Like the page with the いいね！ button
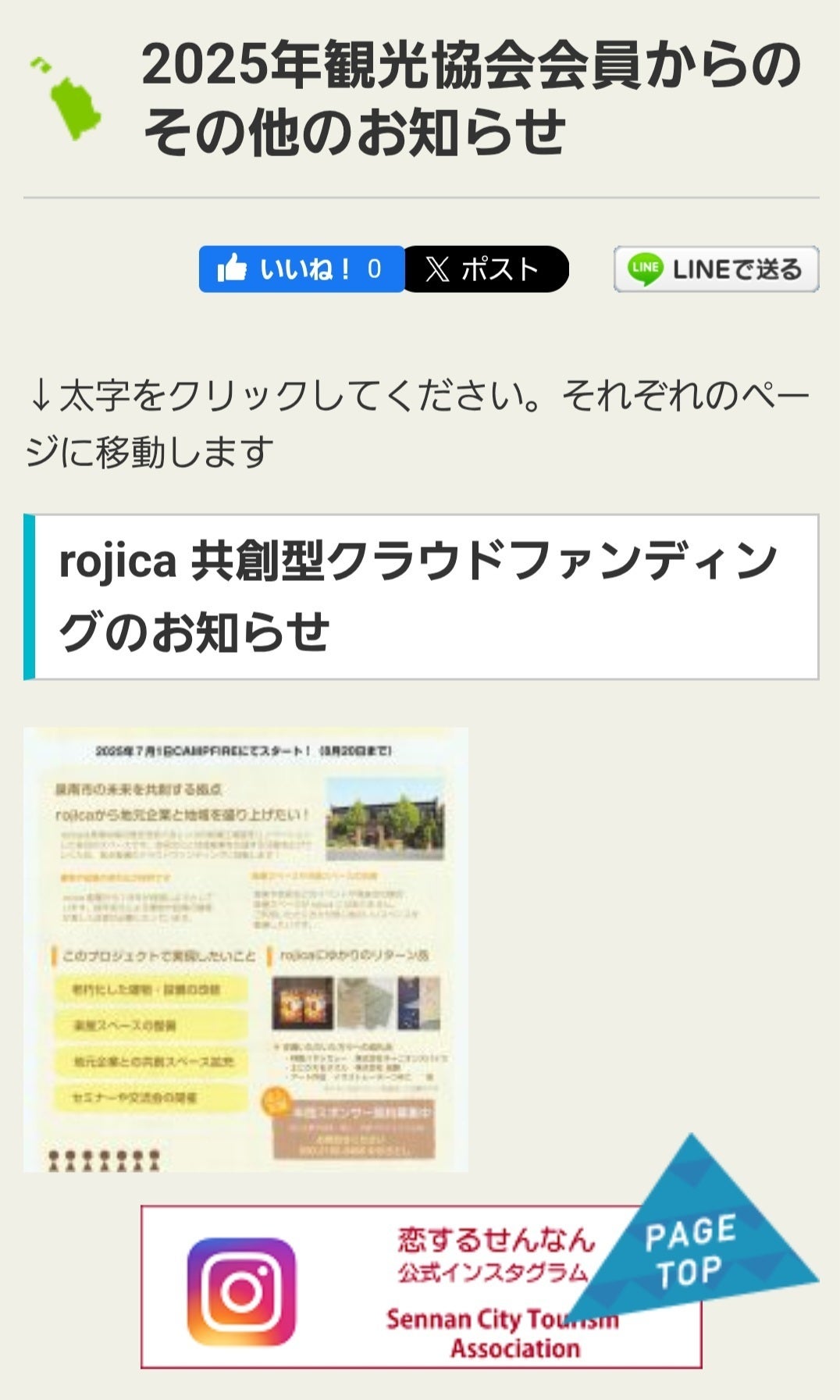This screenshot has height=1400, width=840. pos(301,269)
